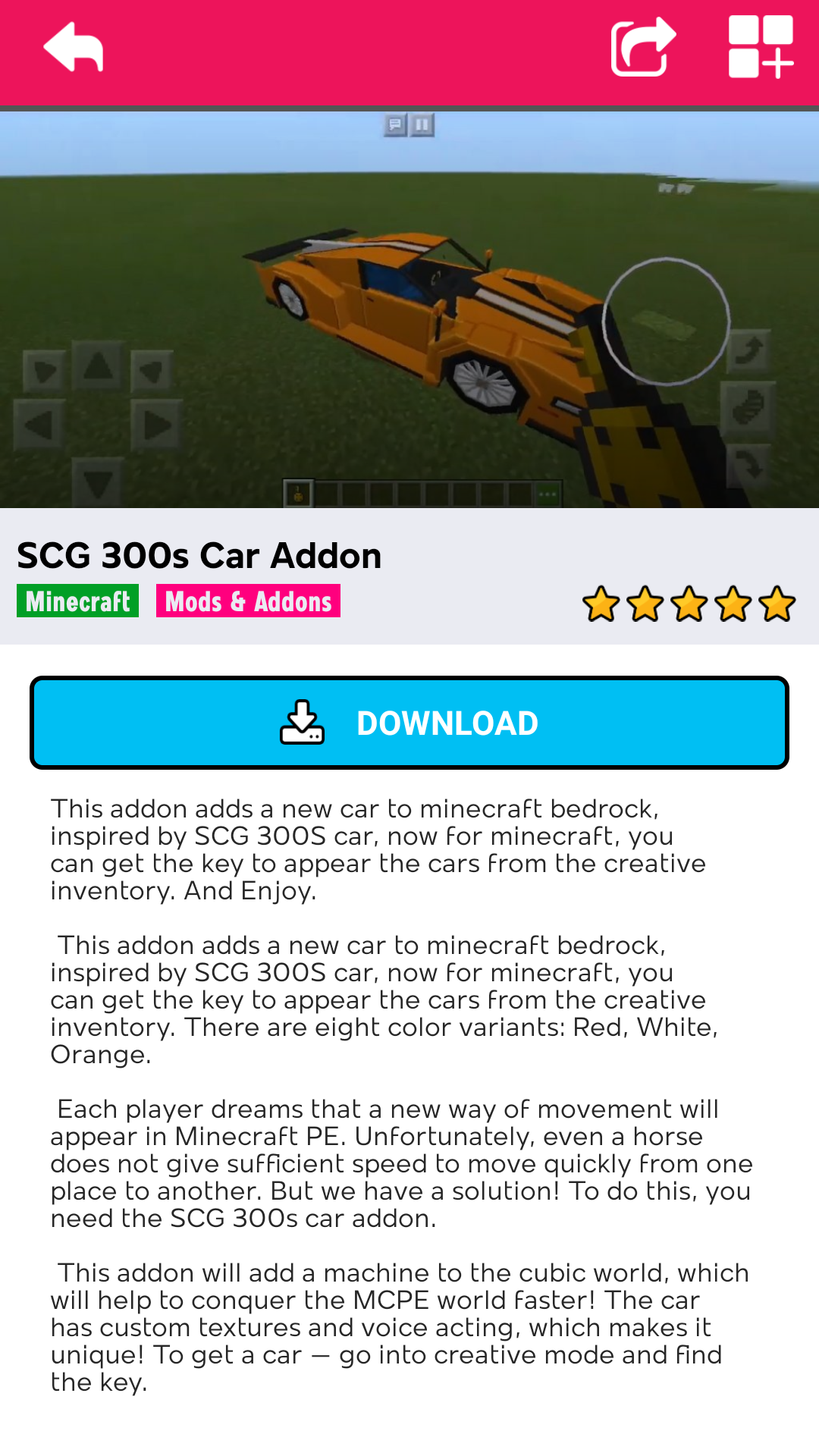Rate the addon with stars
The width and height of the screenshot is (819, 1456).
click(689, 604)
